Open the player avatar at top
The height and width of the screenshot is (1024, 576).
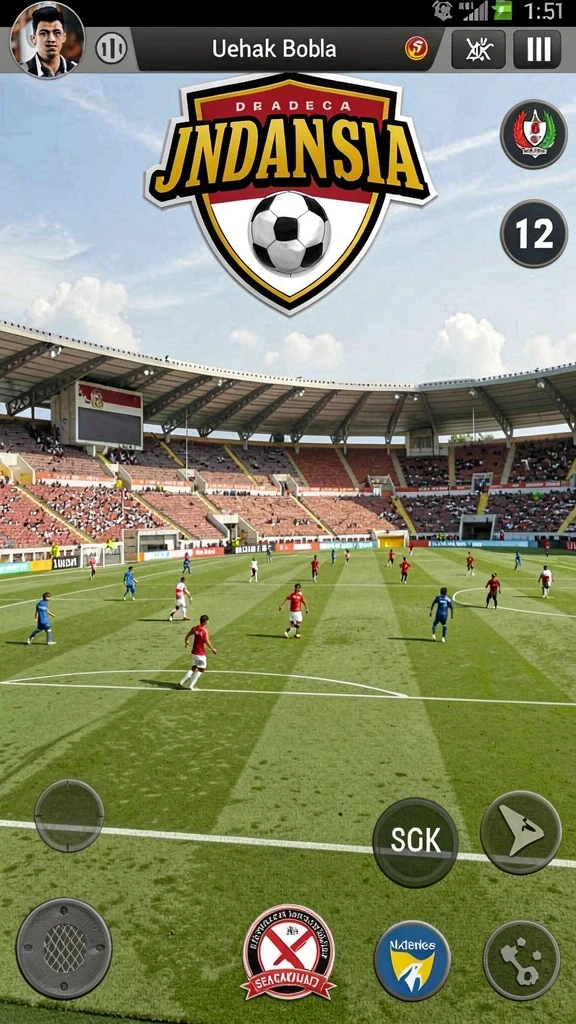[x=47, y=40]
